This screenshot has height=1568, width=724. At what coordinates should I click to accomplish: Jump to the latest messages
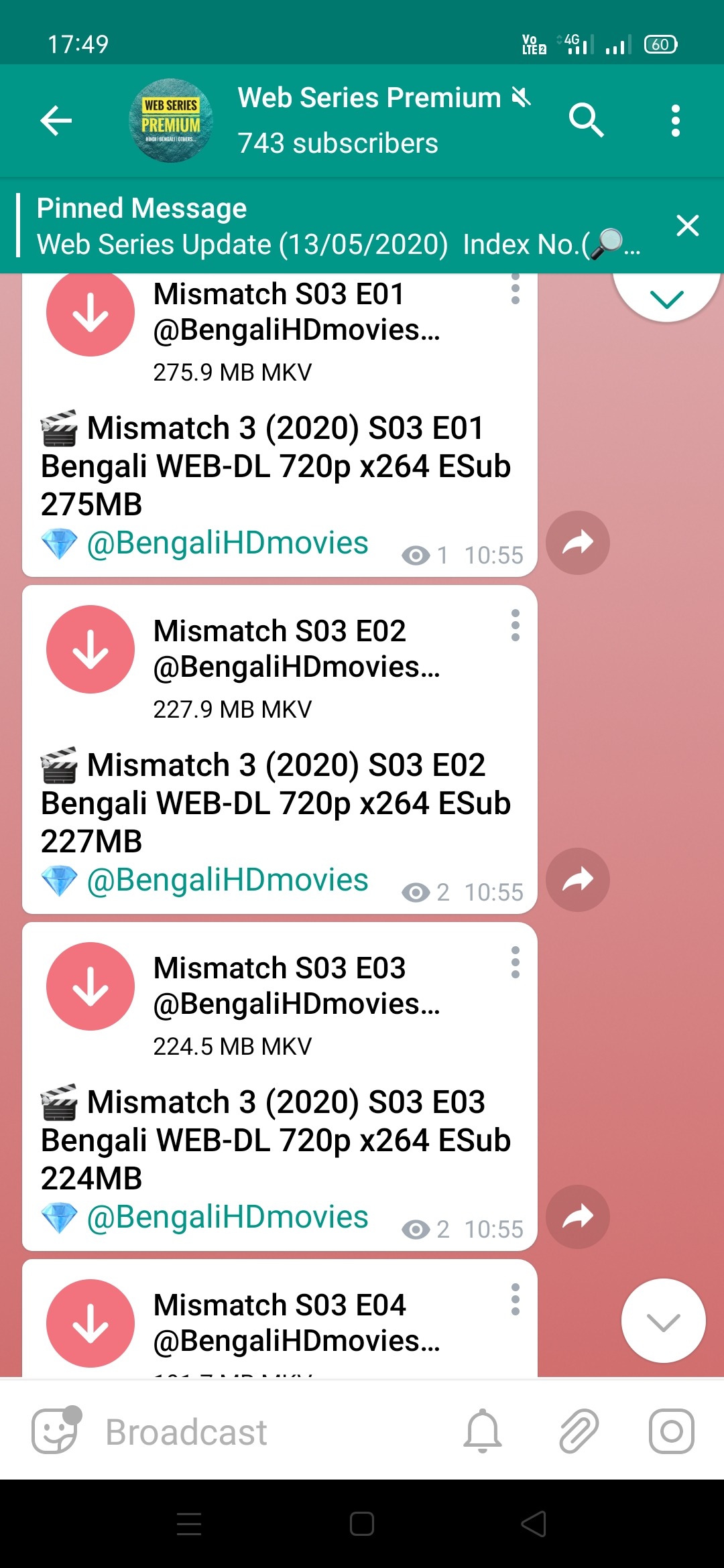click(663, 1321)
